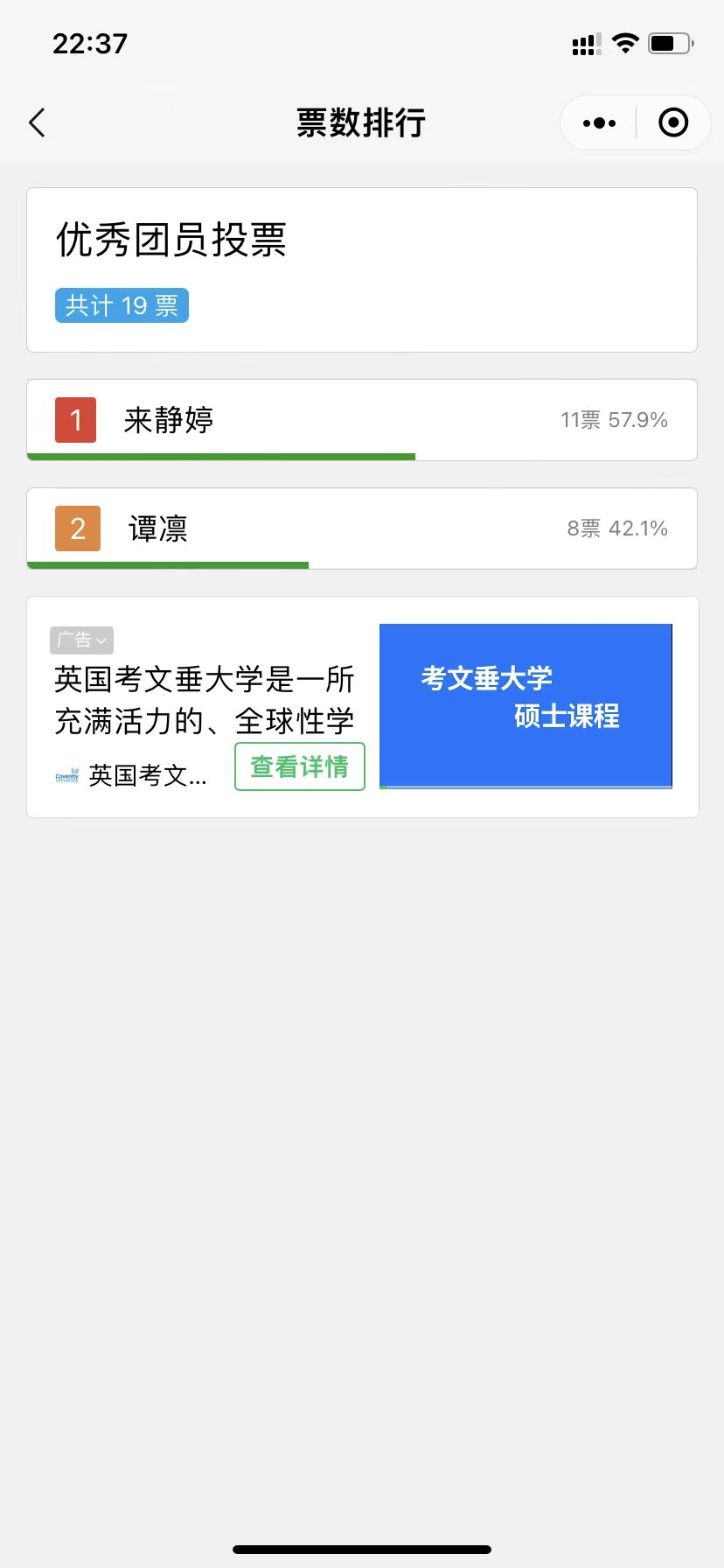Image resolution: width=724 pixels, height=1568 pixels.
Task: Open the mini program more-options menu
Action: (x=599, y=123)
